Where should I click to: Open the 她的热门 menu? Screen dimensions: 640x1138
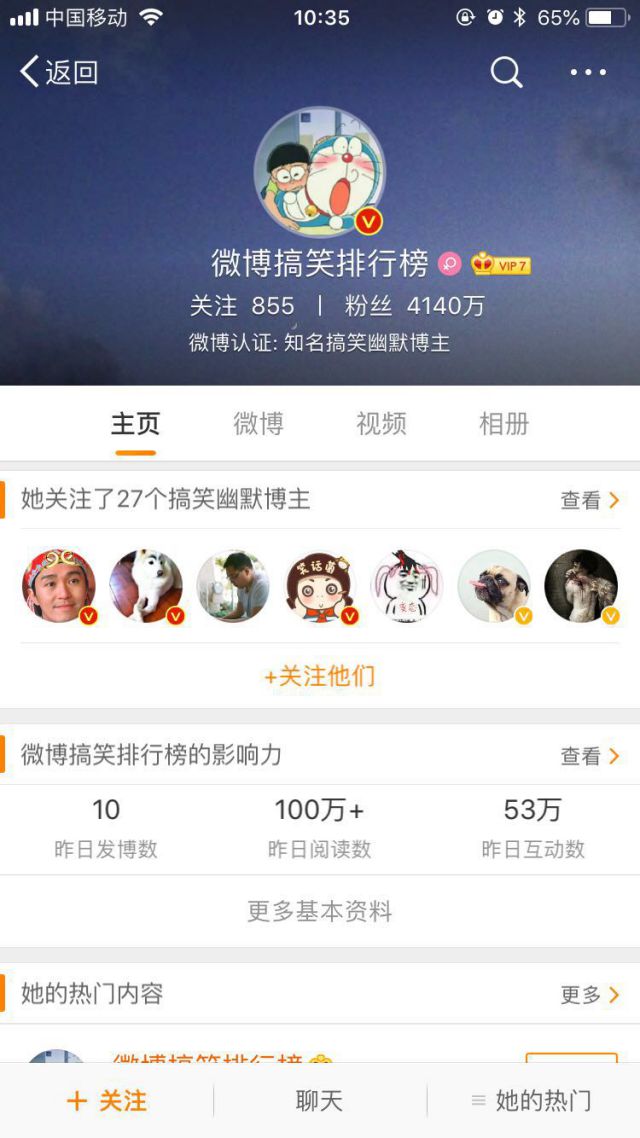click(533, 1101)
